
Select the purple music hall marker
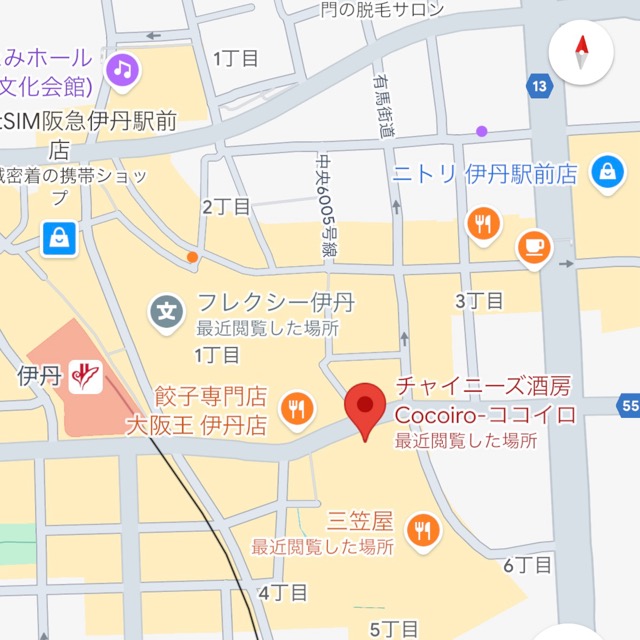pyautogui.click(x=124, y=69)
